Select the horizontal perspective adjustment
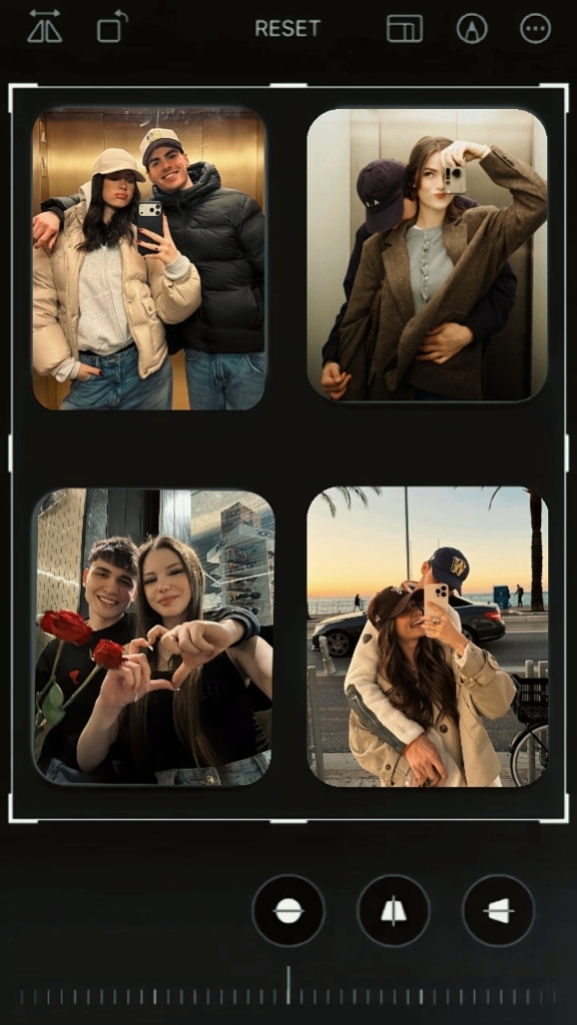Screen dimensions: 577x1025 coord(498,911)
